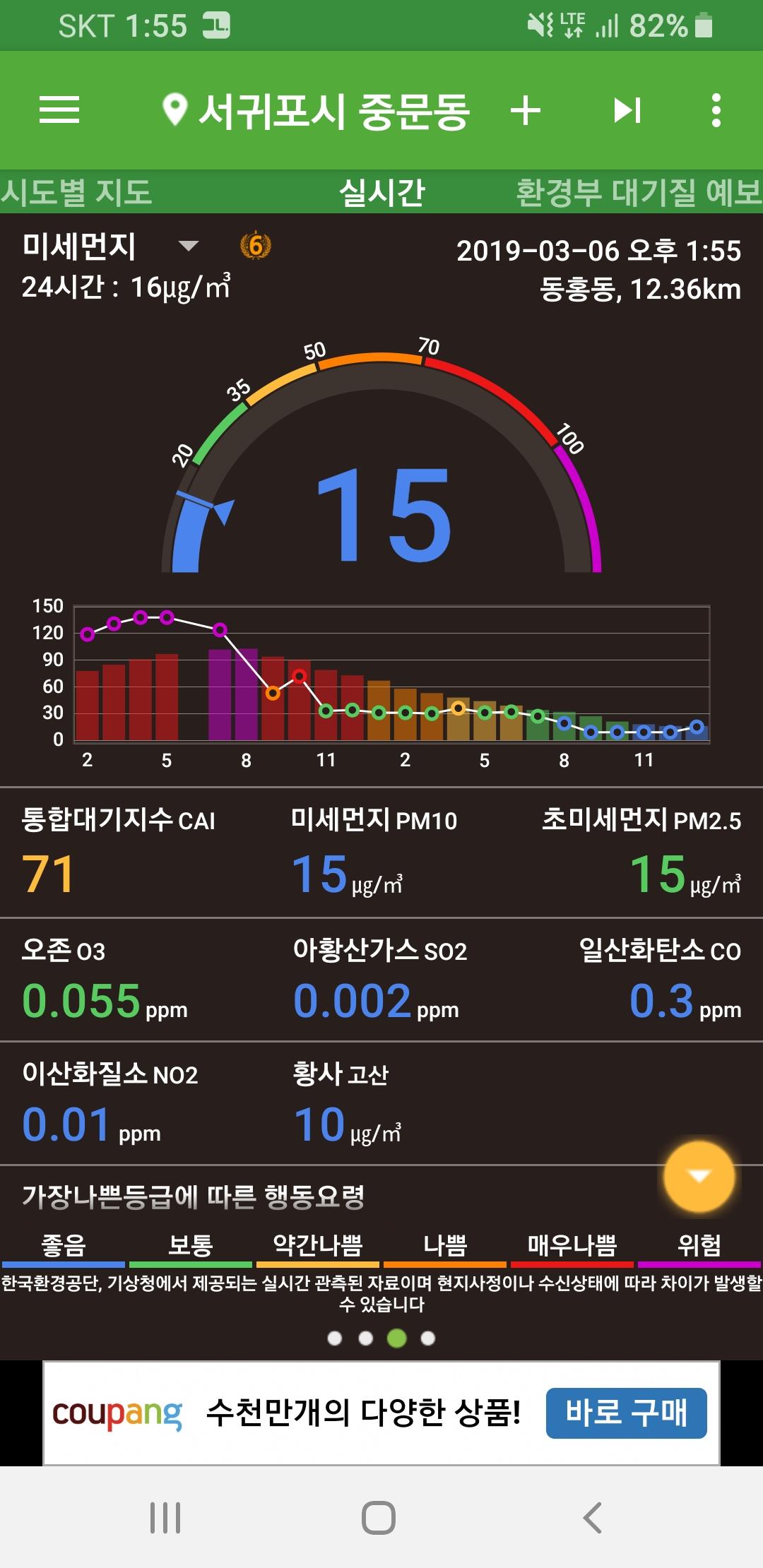Open recent apps from navigation bar

pos(165,1517)
